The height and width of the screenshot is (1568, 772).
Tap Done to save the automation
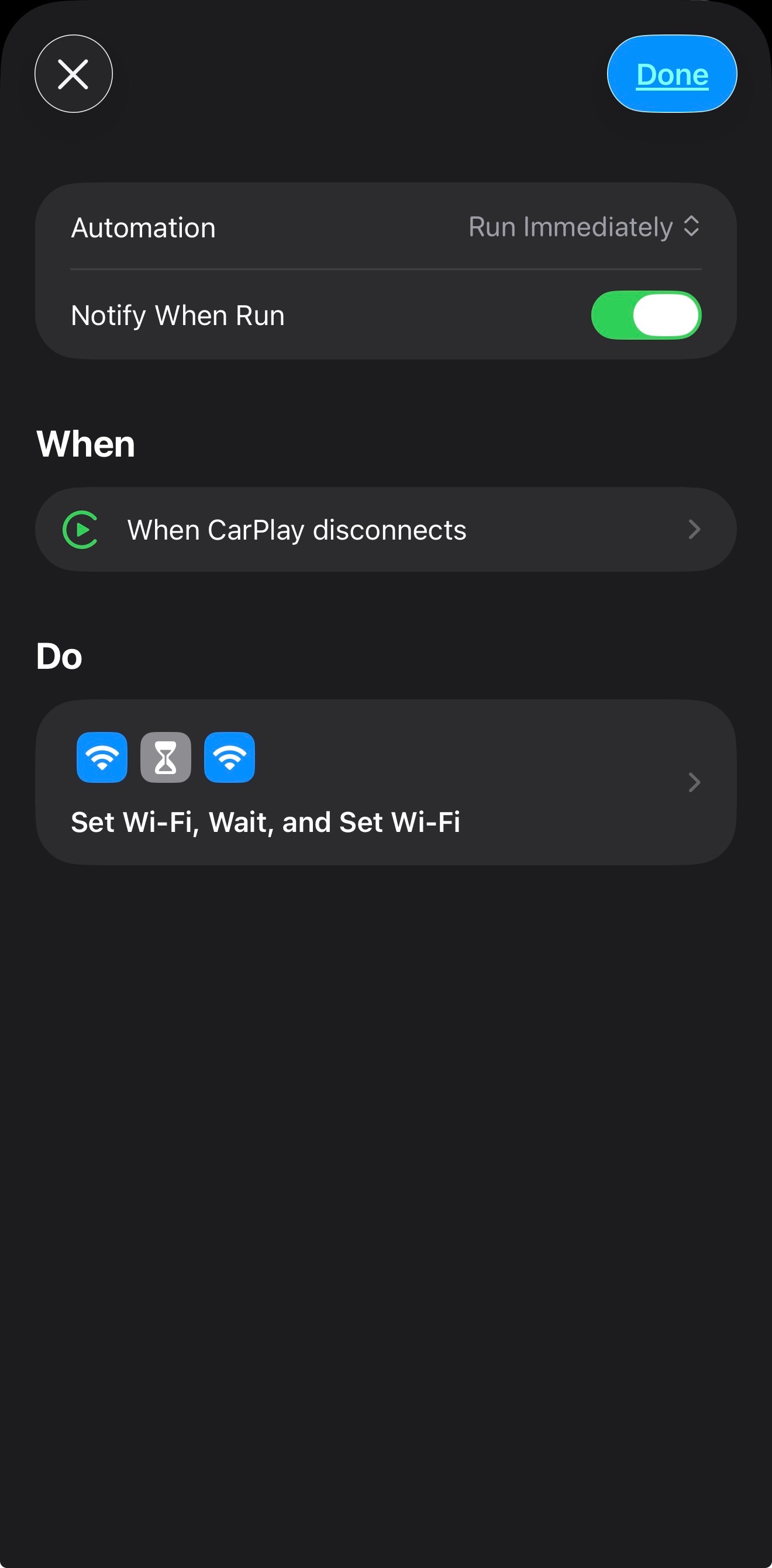(x=671, y=74)
